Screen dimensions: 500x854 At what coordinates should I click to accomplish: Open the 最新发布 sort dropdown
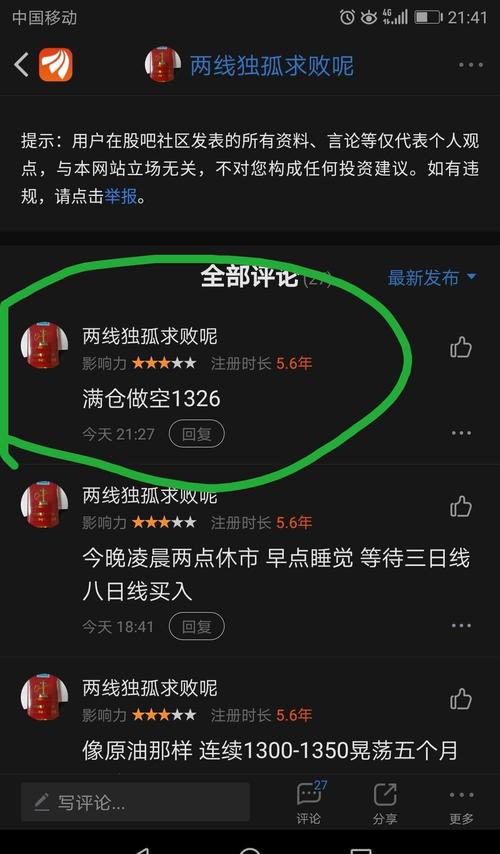[431, 278]
